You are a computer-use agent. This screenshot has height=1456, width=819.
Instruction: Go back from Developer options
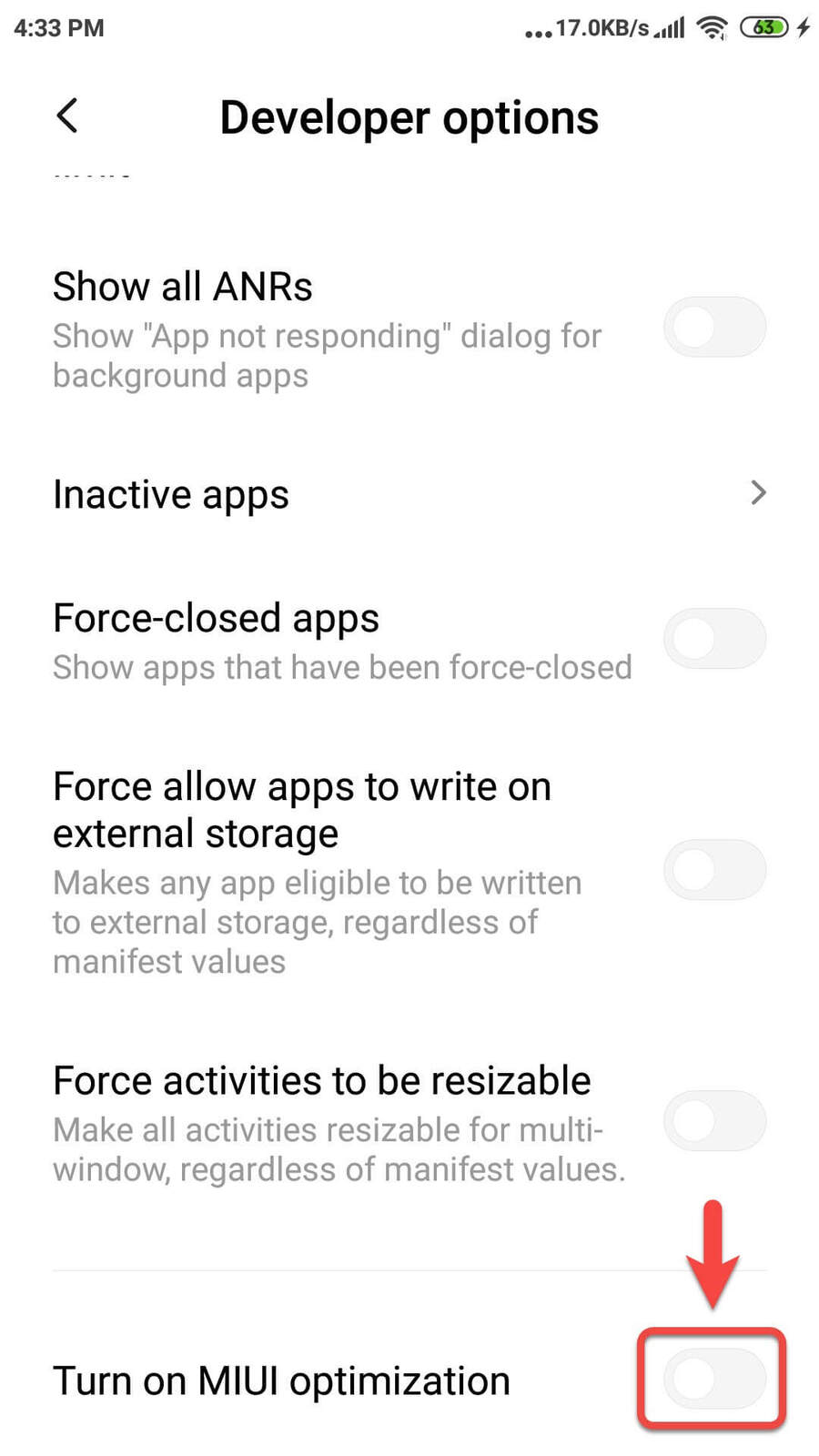pyautogui.click(x=67, y=116)
